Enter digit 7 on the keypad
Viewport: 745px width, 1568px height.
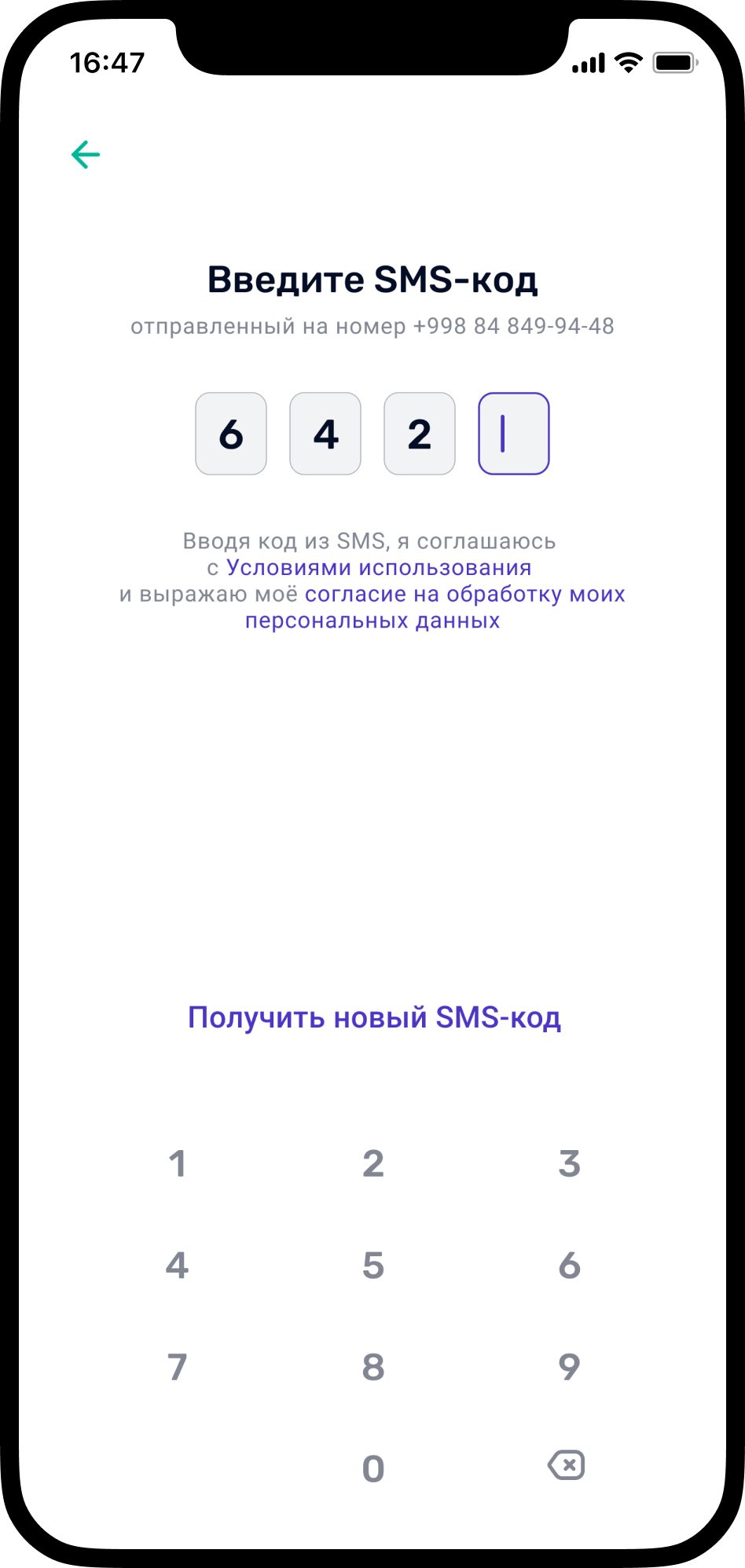pyautogui.click(x=178, y=1367)
